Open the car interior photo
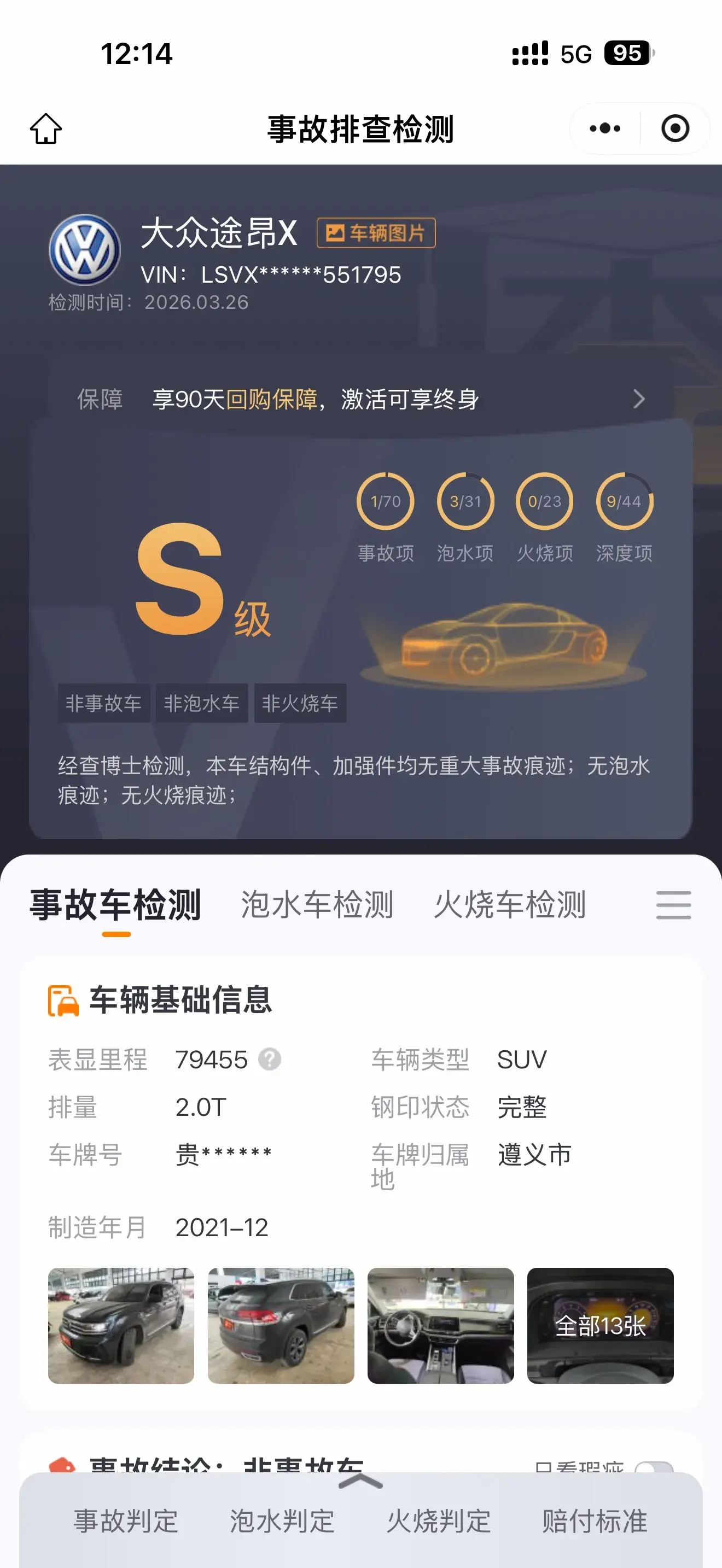The width and height of the screenshot is (722, 1568). (x=441, y=1325)
